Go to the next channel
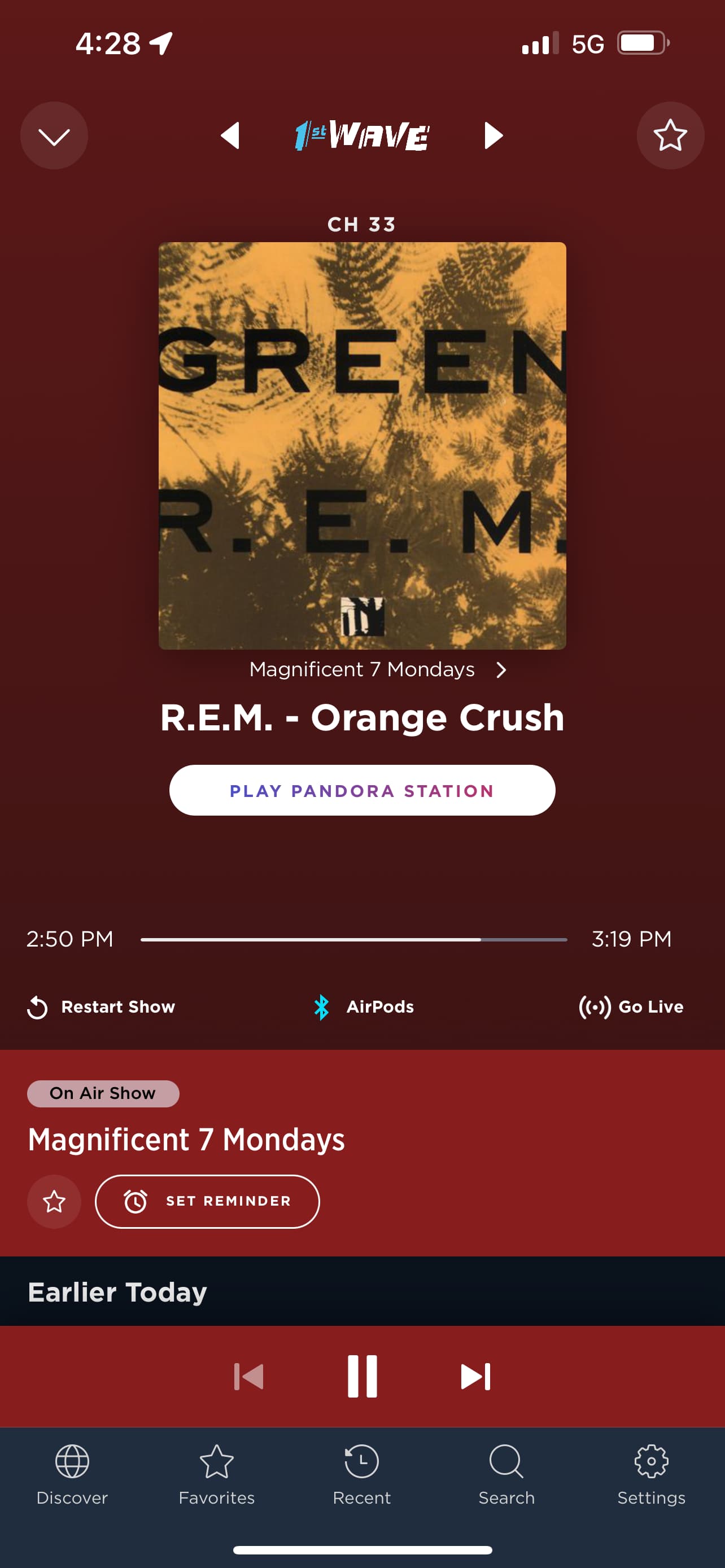 pyautogui.click(x=493, y=135)
